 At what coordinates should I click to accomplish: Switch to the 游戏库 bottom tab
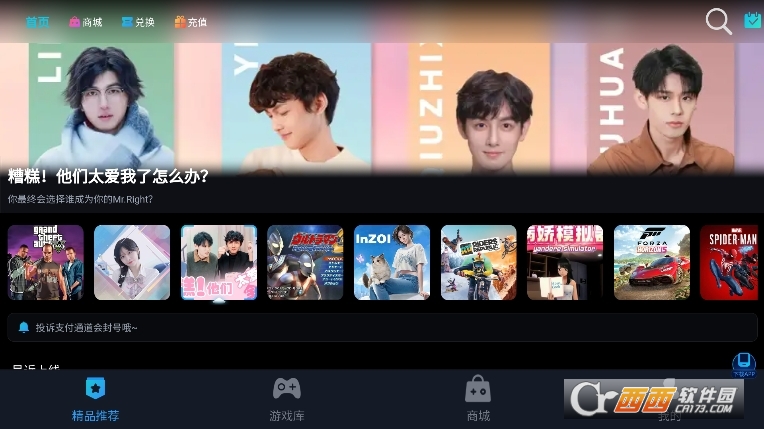point(287,399)
